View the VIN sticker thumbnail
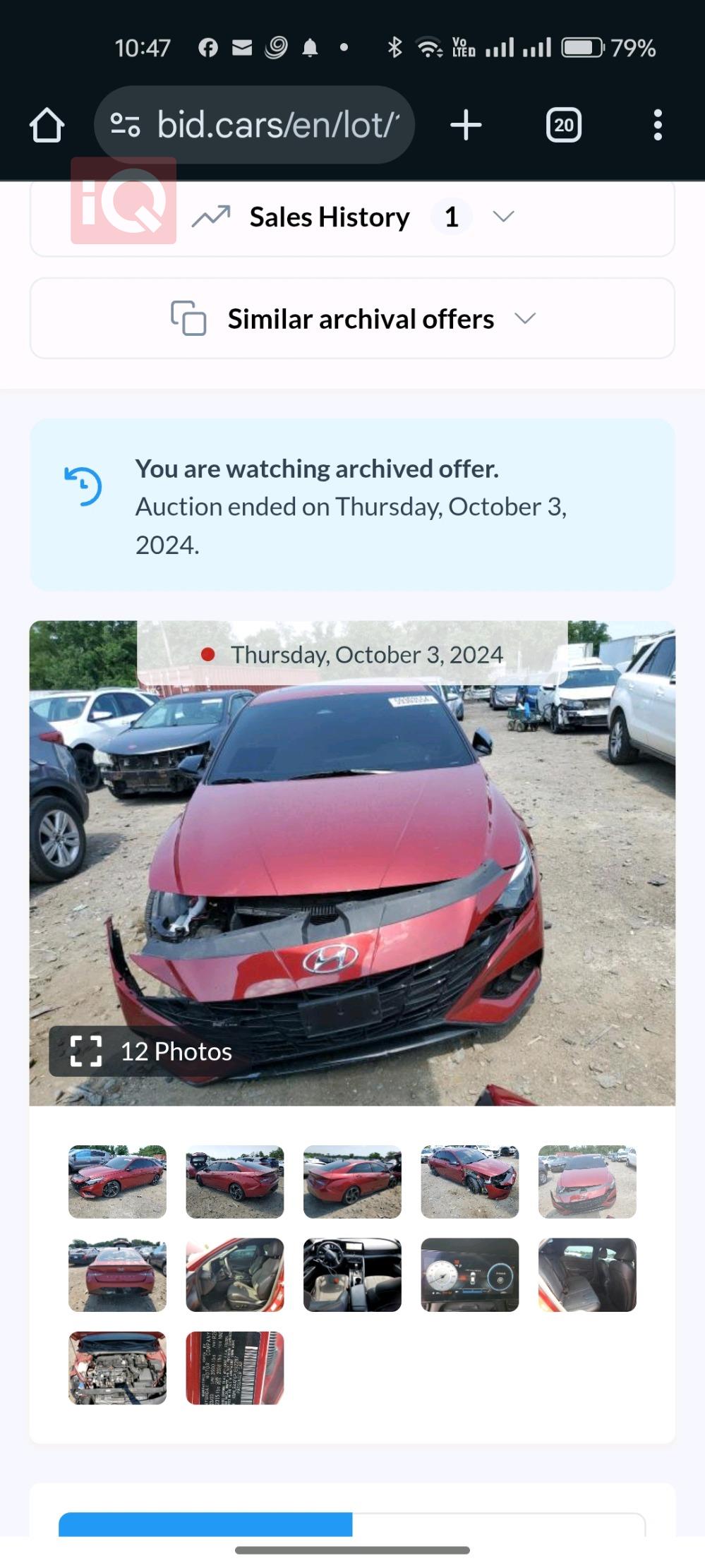 234,1368
